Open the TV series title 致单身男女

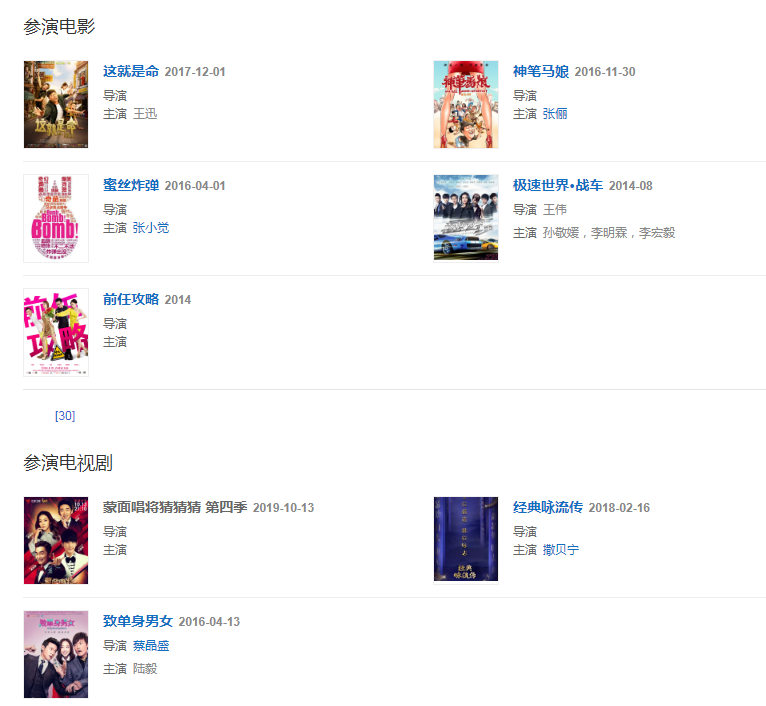(x=138, y=622)
